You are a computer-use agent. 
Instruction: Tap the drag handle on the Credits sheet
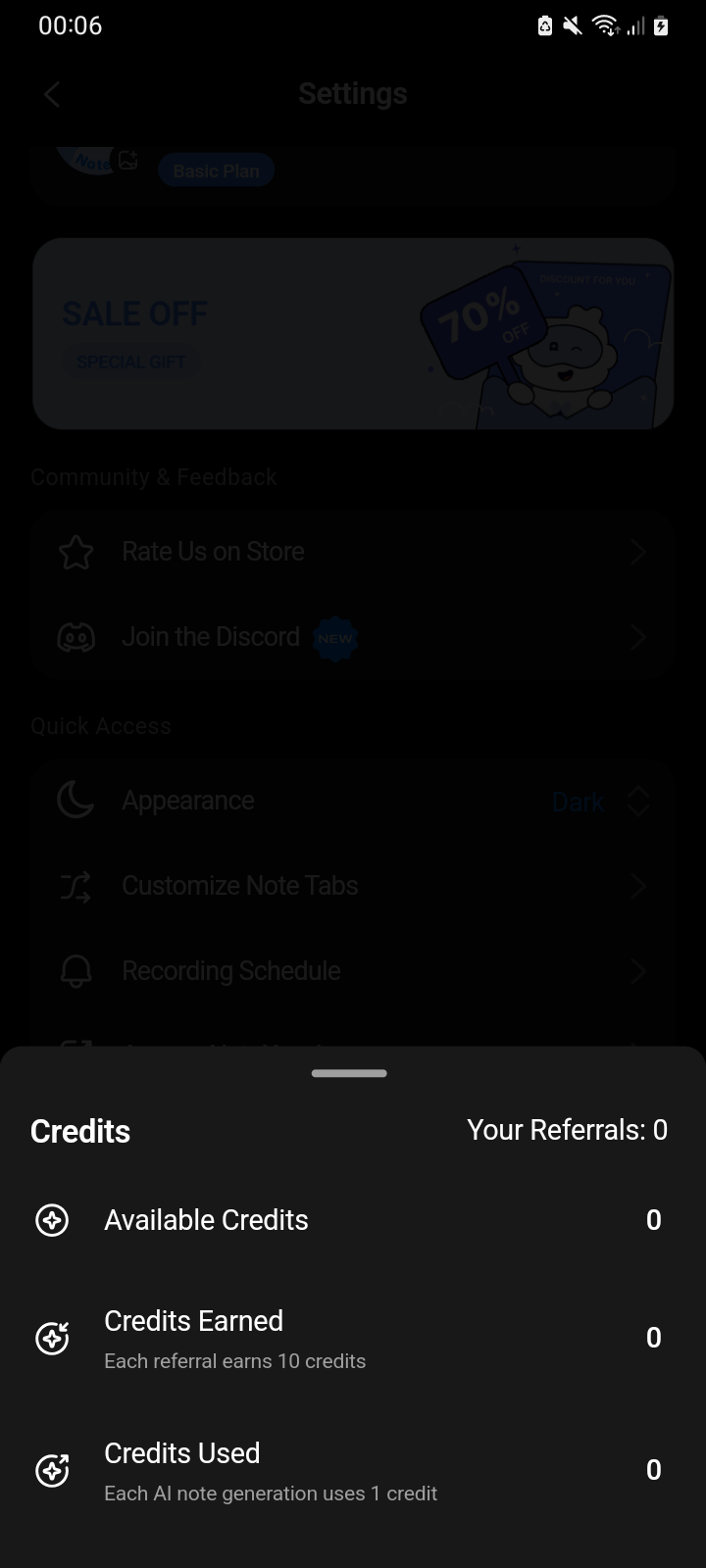pos(349,1073)
